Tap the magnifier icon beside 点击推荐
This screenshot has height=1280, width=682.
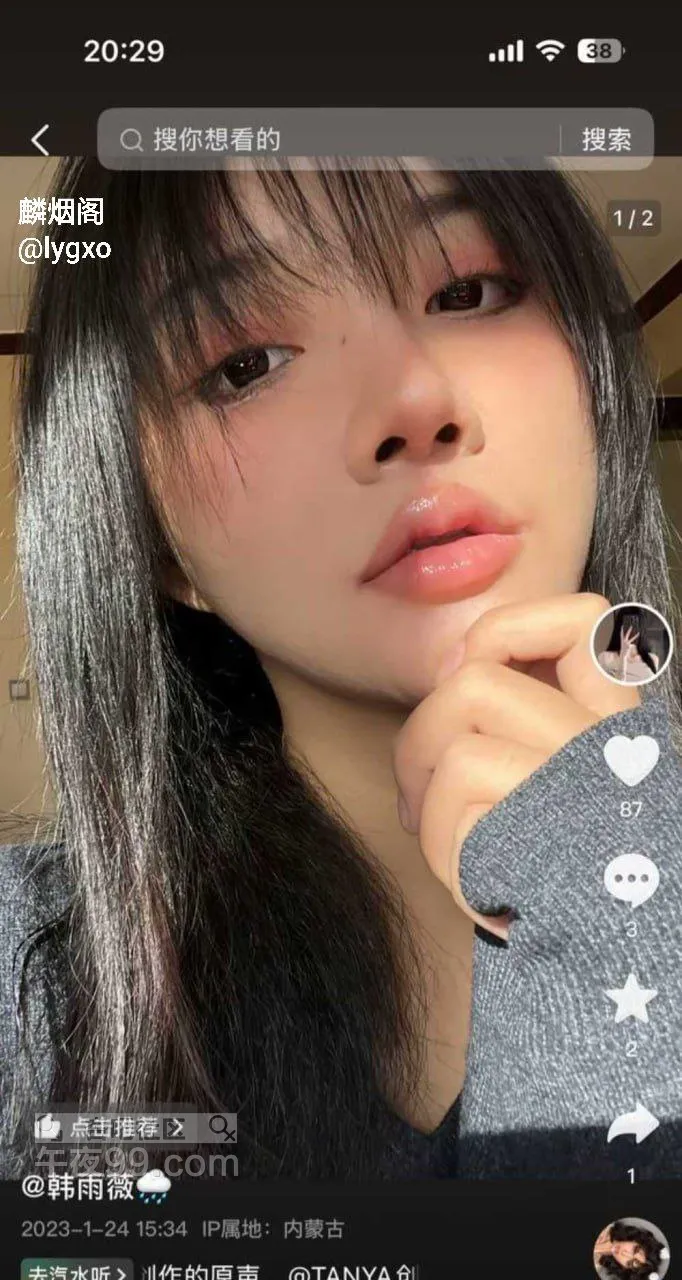221,1128
